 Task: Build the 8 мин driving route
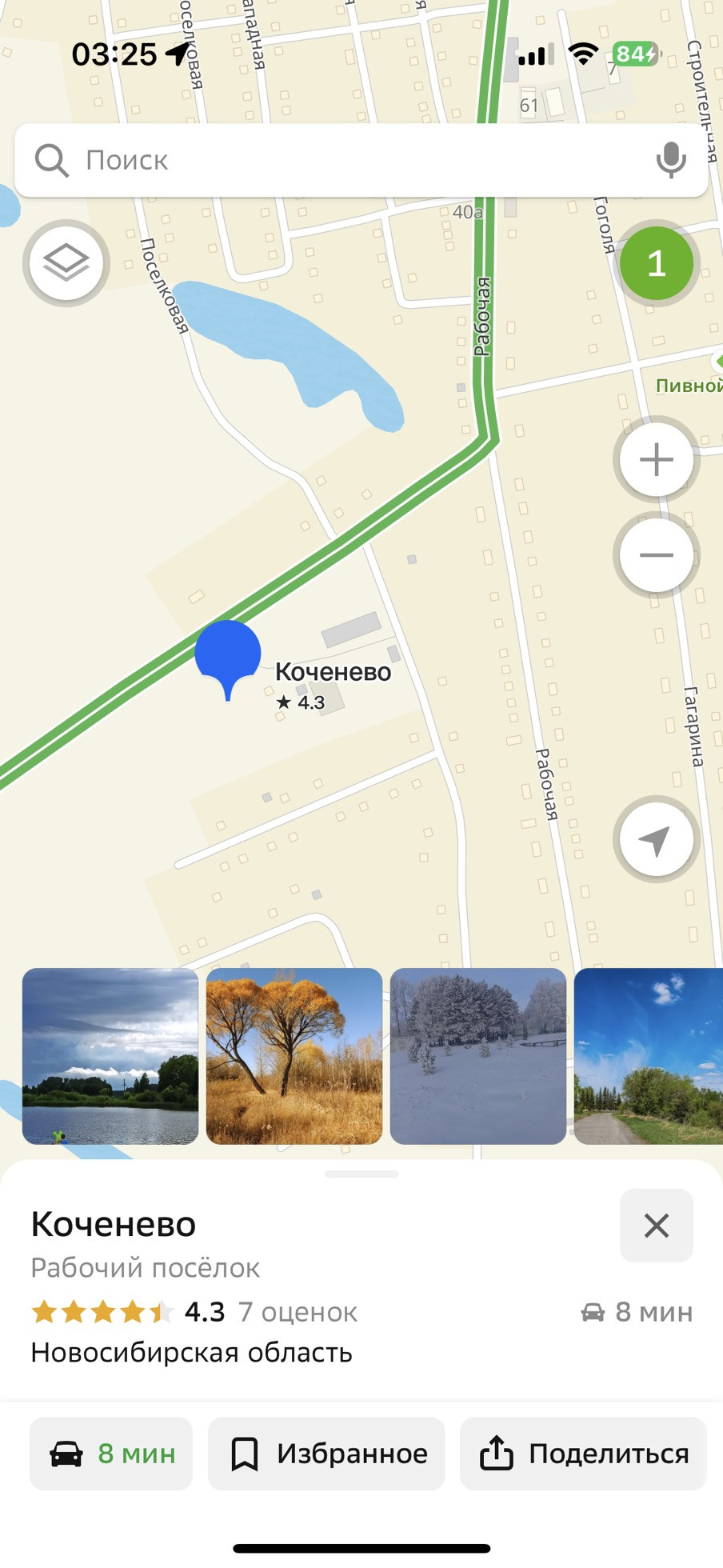(x=111, y=1454)
